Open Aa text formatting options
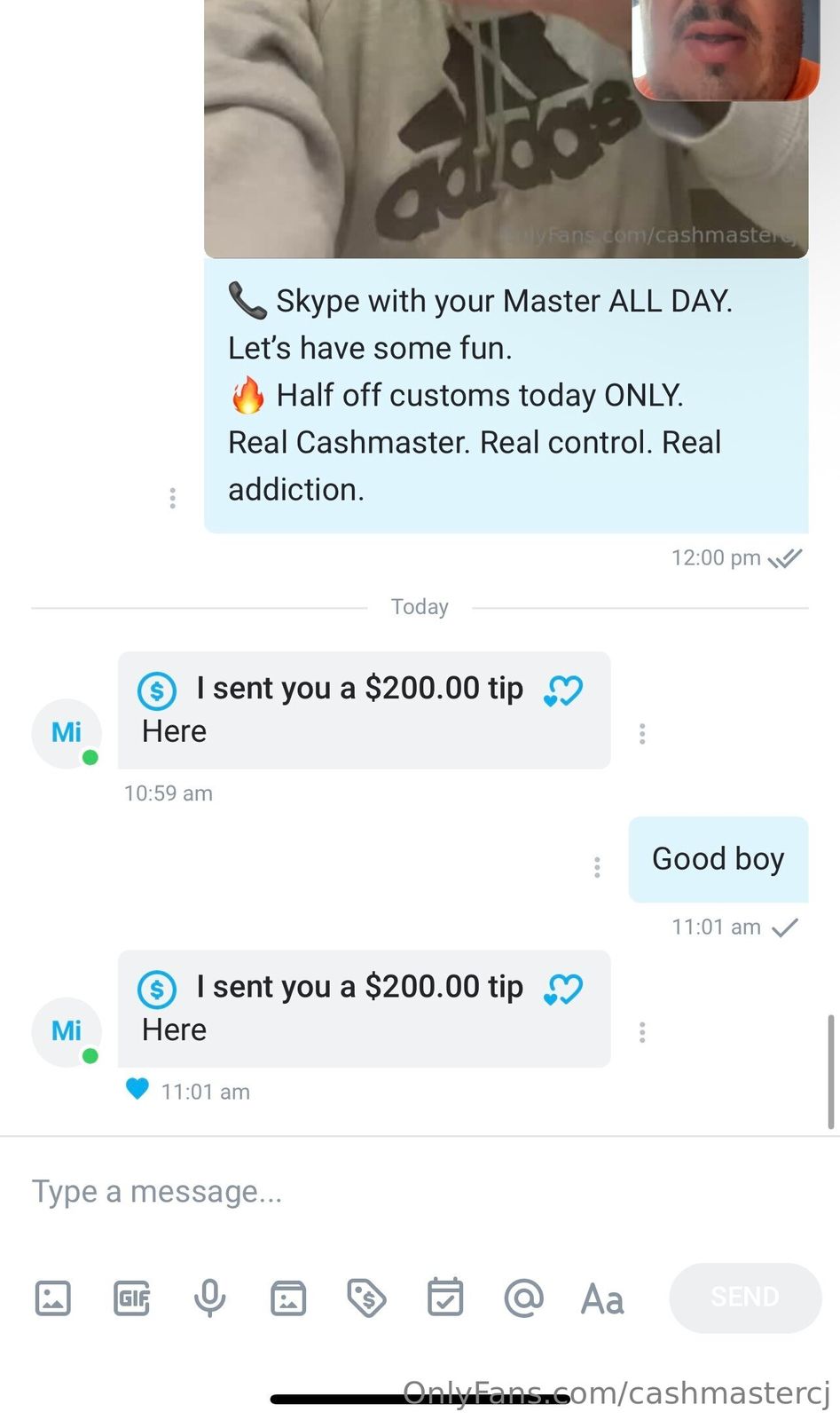The height and width of the screenshot is (1420, 840). tap(602, 1299)
